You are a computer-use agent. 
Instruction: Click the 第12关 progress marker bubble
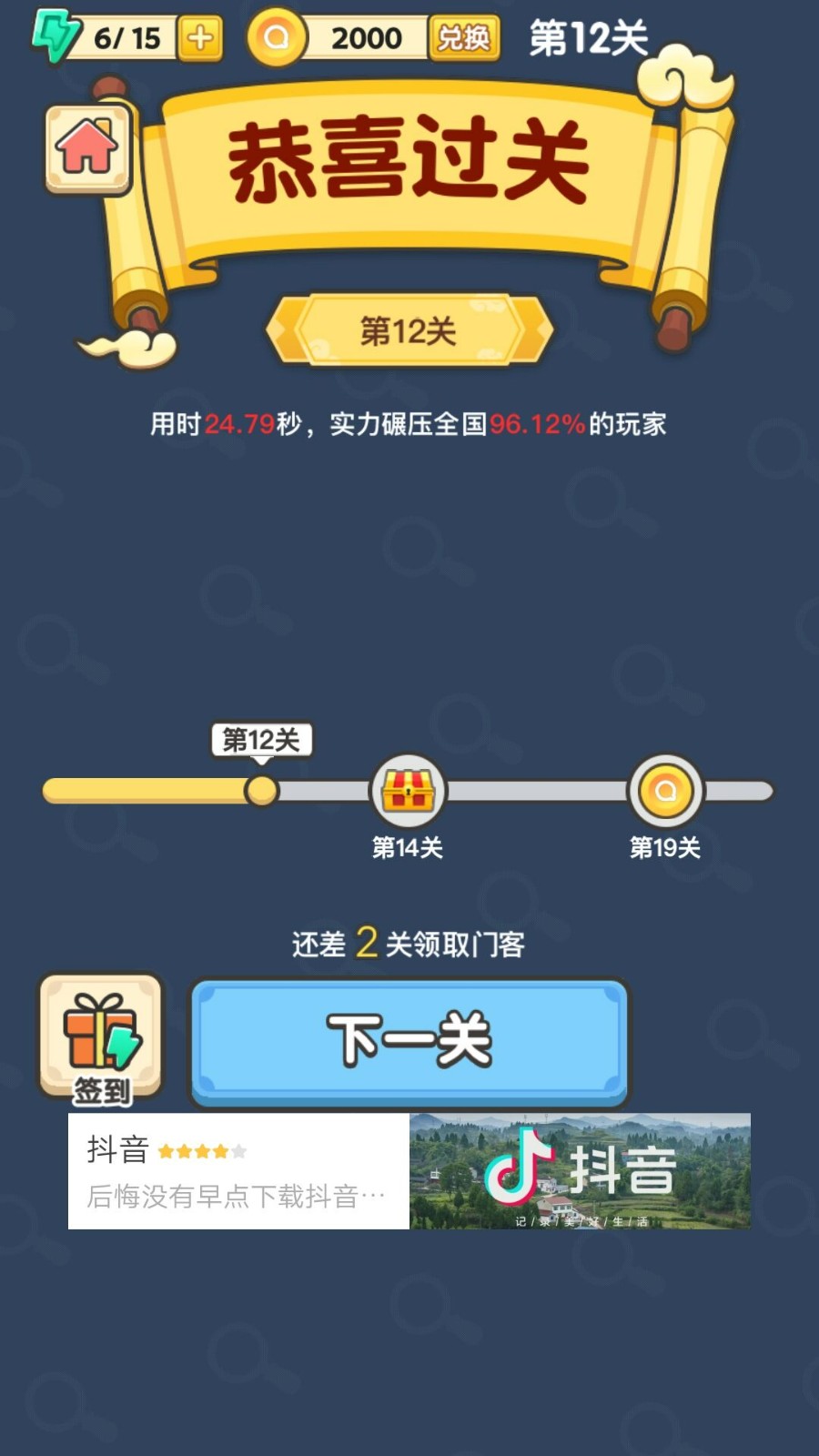point(261,739)
